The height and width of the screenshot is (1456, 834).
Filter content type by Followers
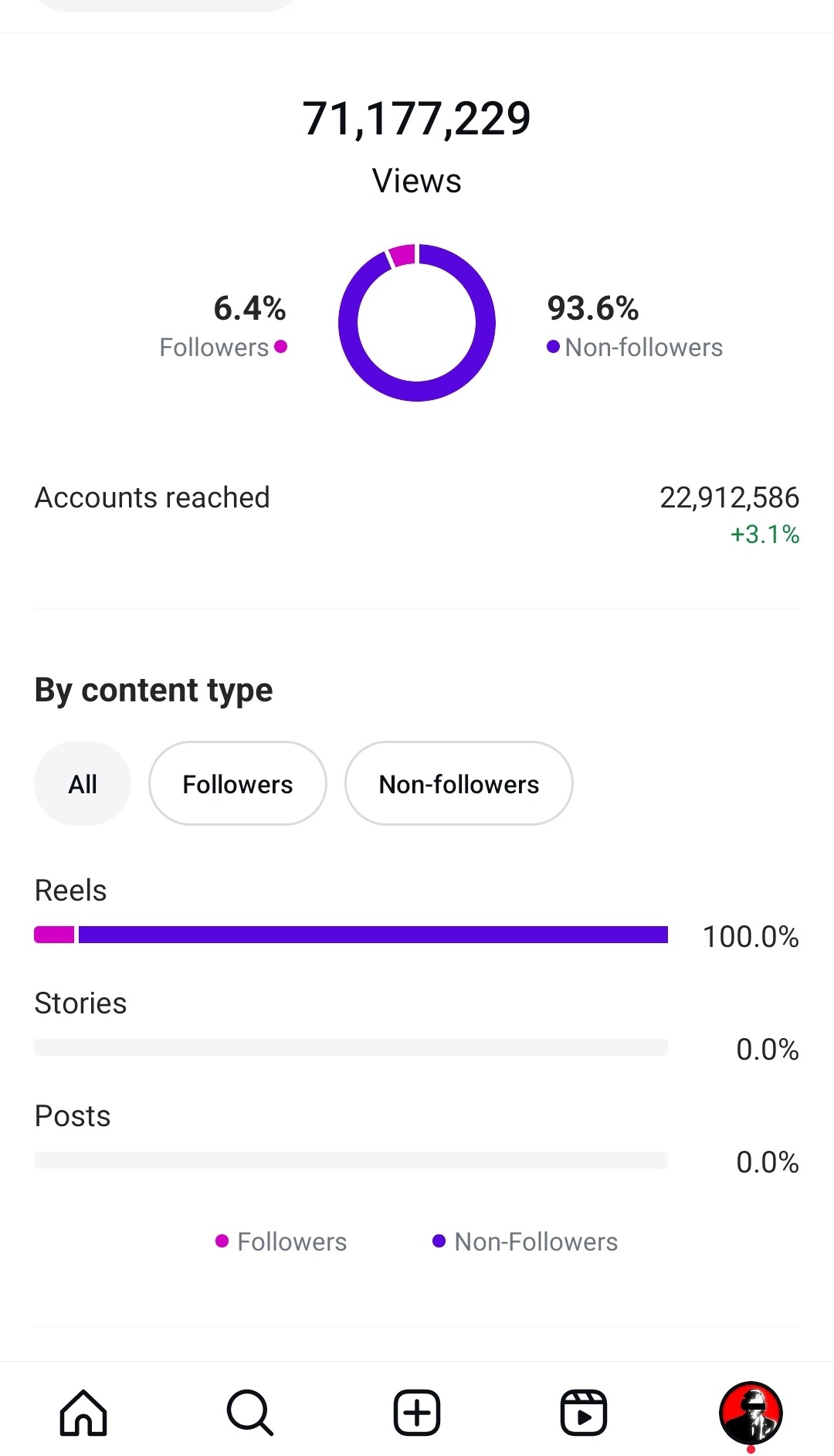(238, 783)
